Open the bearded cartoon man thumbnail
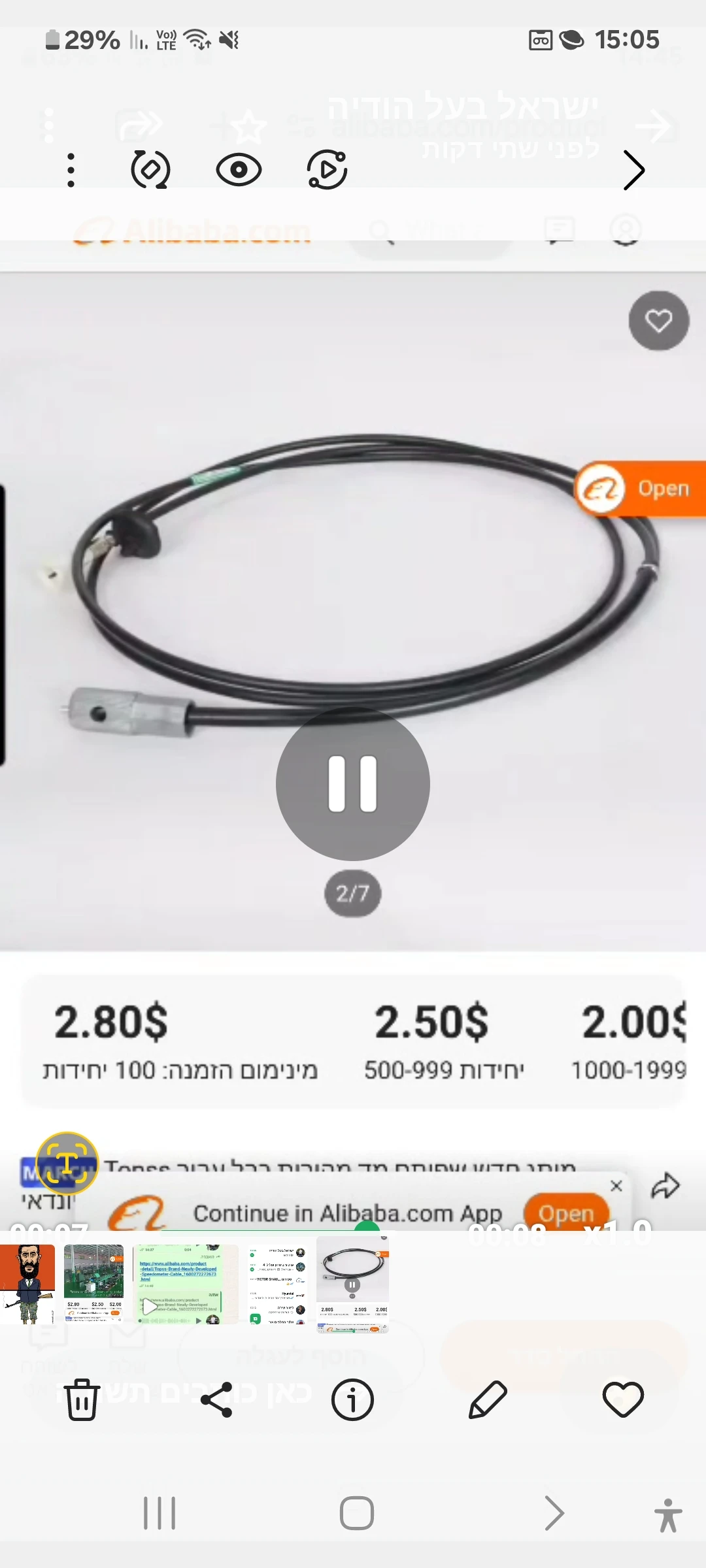 [27, 1284]
